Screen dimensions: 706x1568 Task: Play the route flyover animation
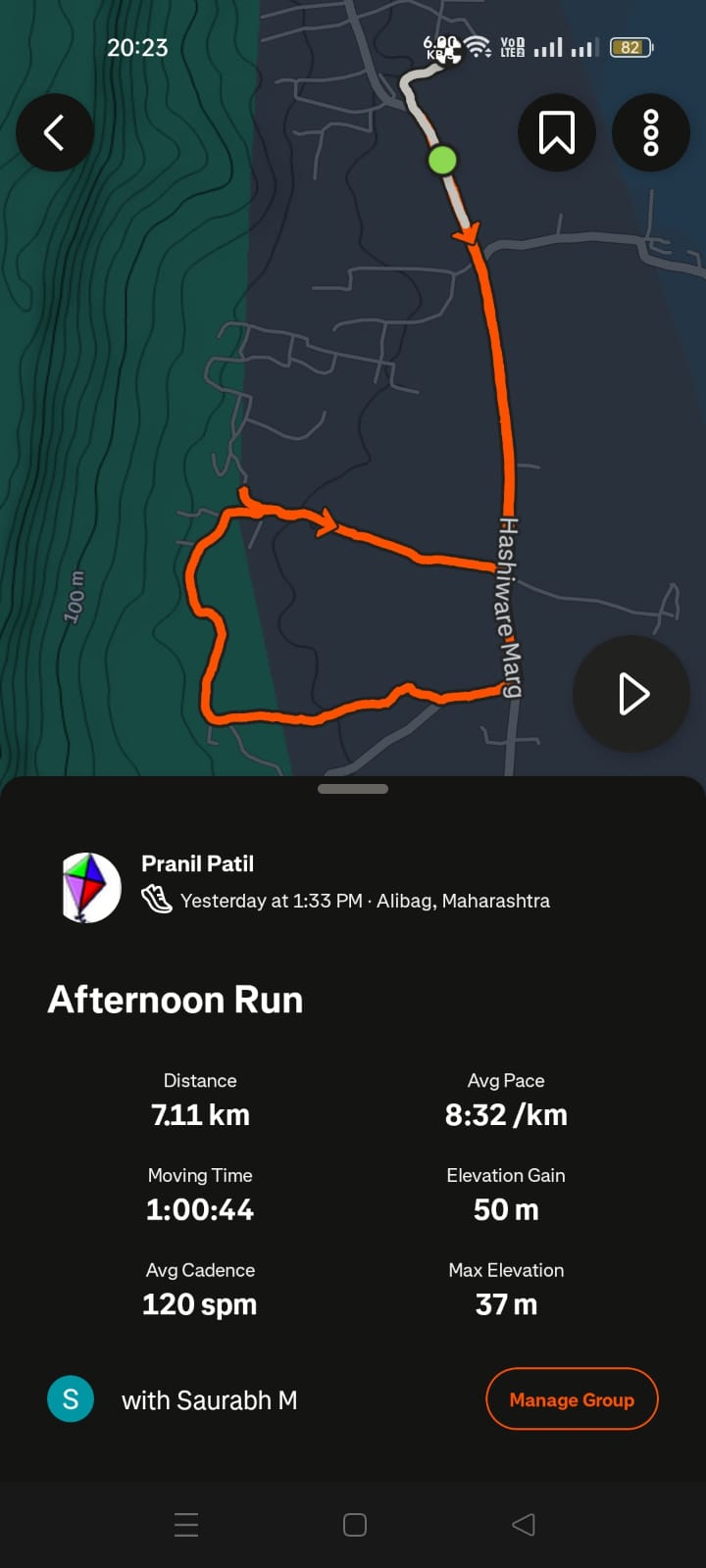pos(631,694)
